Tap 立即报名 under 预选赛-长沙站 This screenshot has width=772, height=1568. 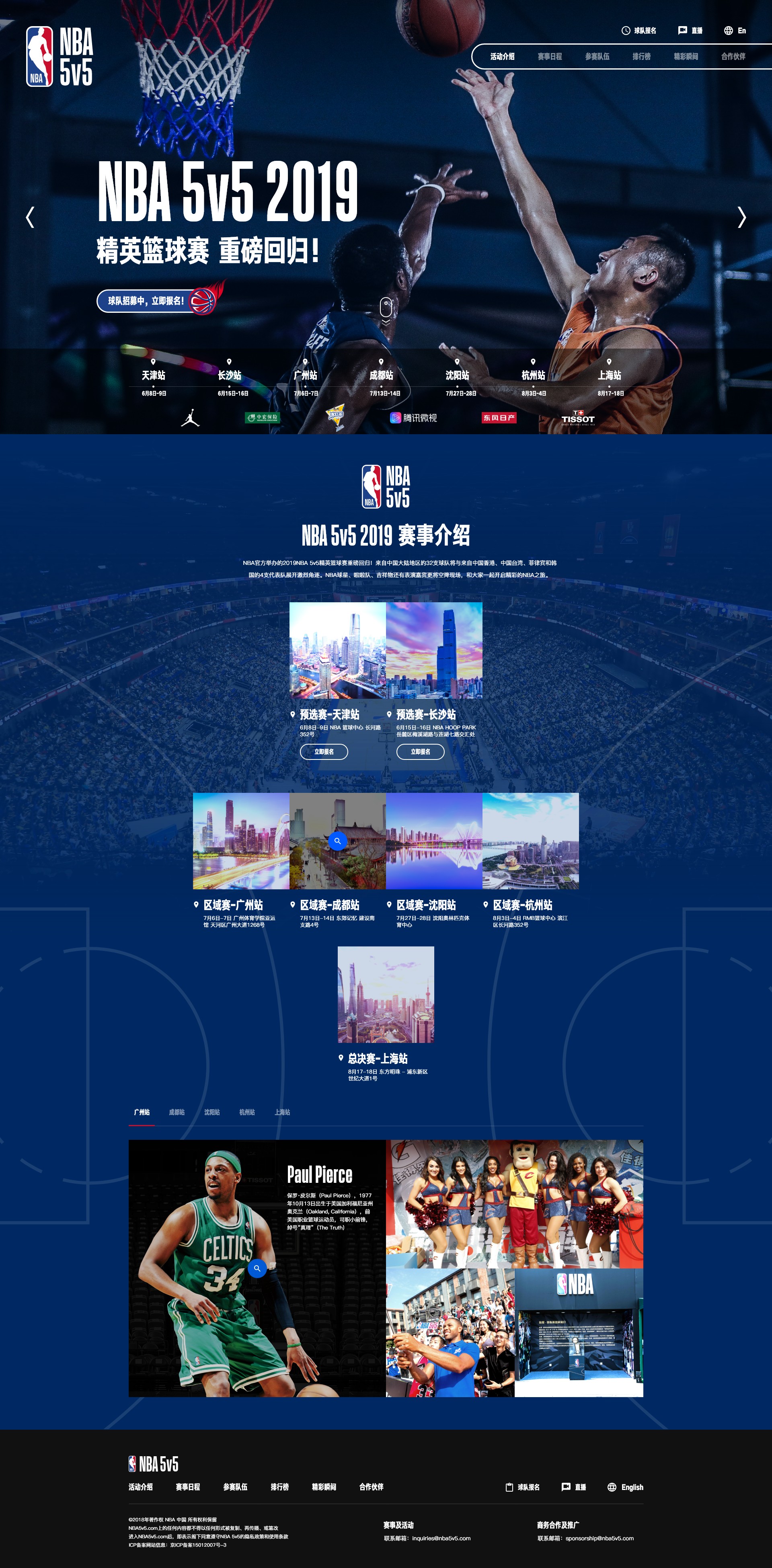pos(420,752)
